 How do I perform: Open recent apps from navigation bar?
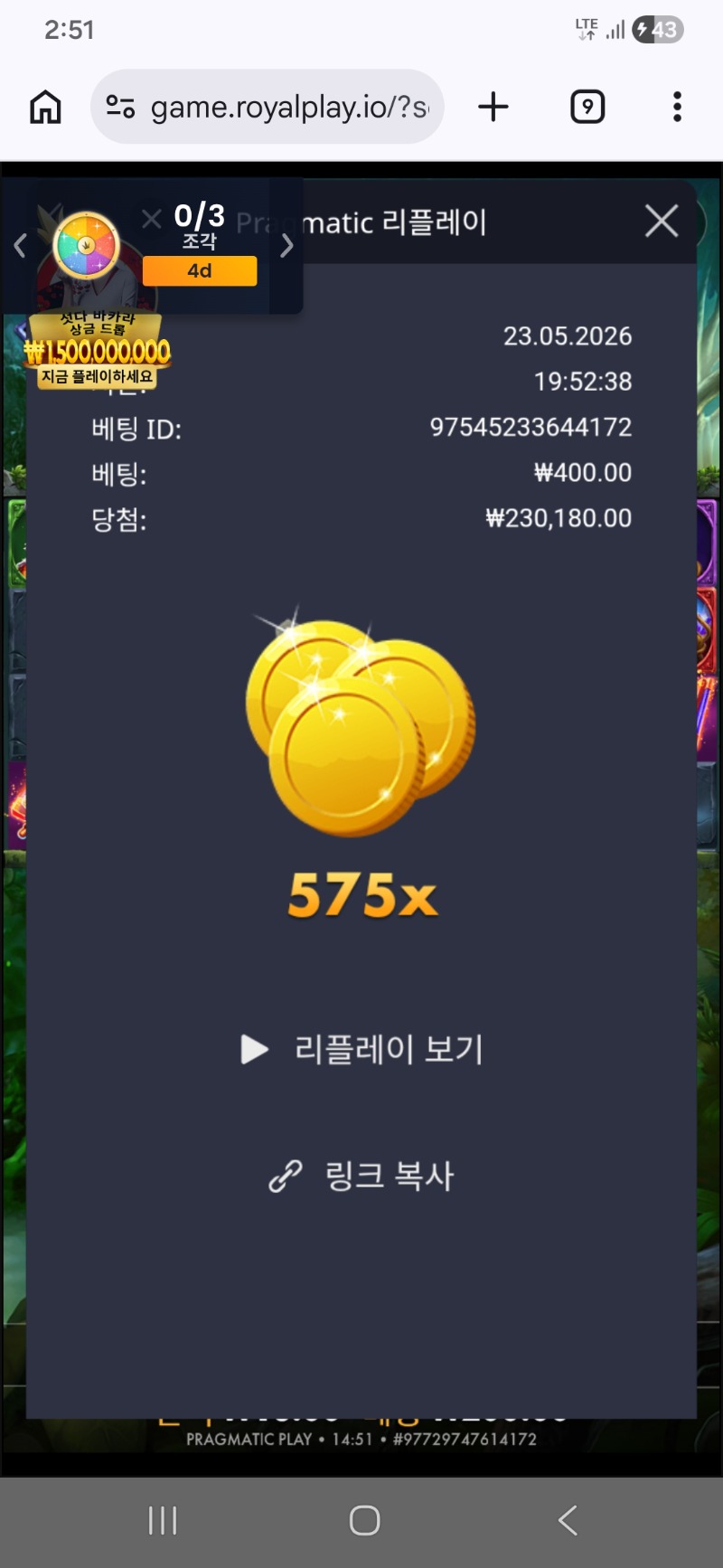coord(163,1520)
